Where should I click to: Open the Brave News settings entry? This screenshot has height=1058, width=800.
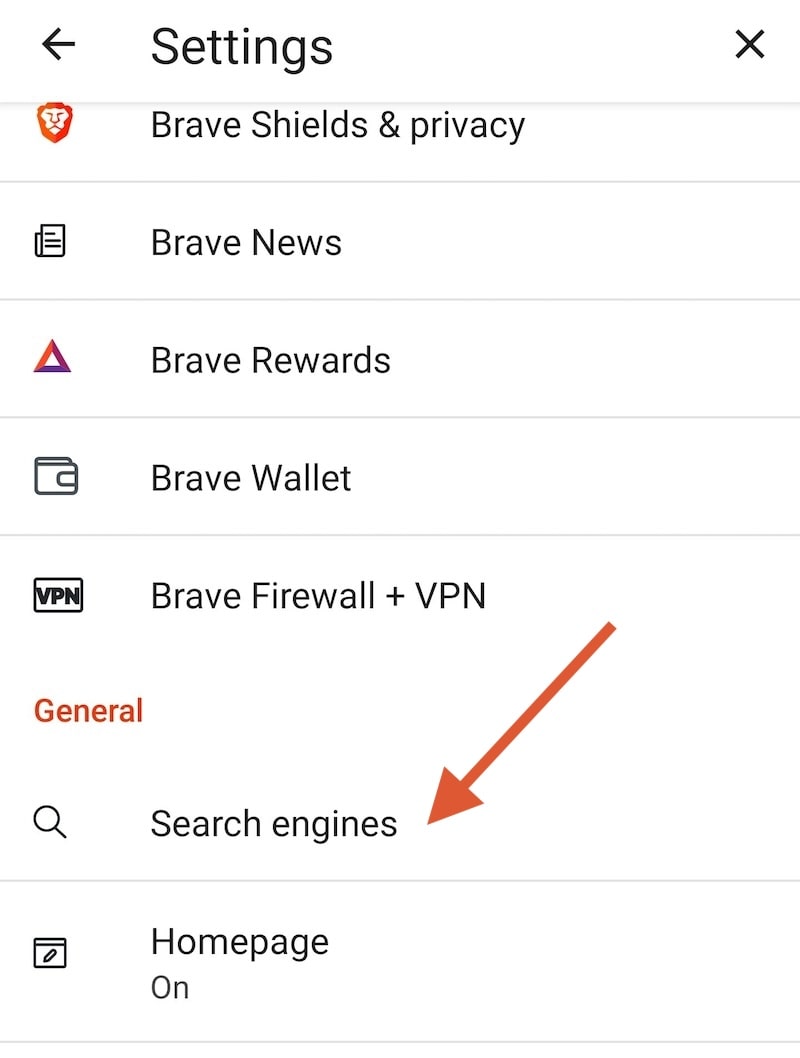(x=245, y=241)
